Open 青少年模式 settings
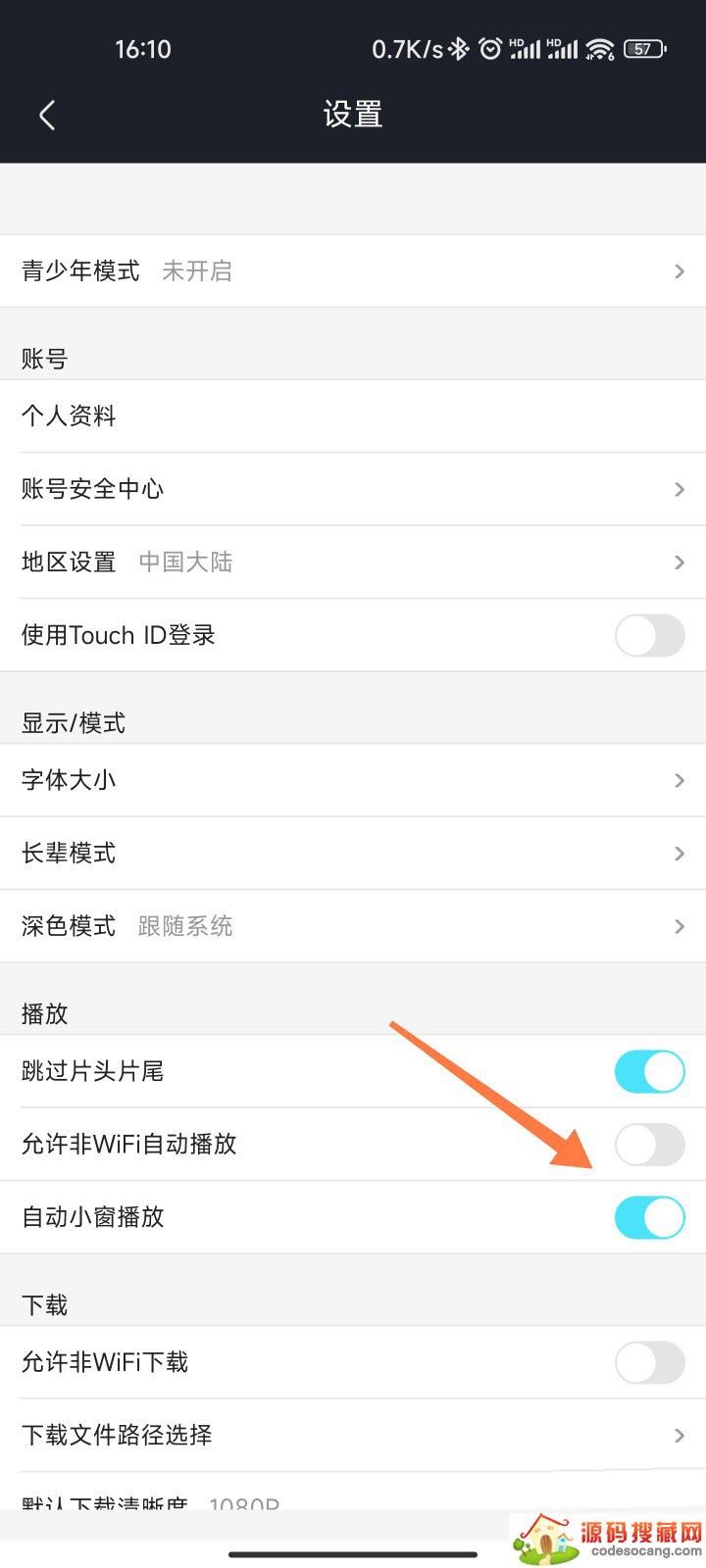The width and height of the screenshot is (706, 1568). (x=353, y=270)
